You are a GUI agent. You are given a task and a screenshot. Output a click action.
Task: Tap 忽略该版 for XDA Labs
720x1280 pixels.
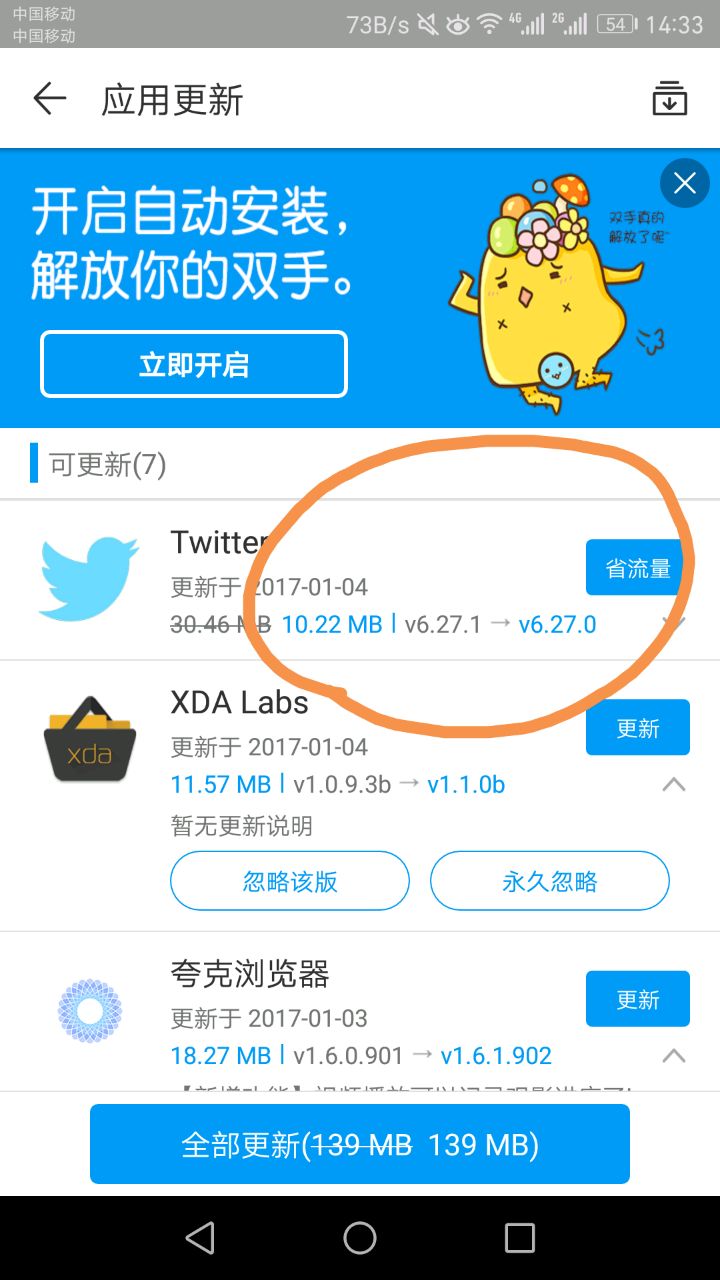290,881
